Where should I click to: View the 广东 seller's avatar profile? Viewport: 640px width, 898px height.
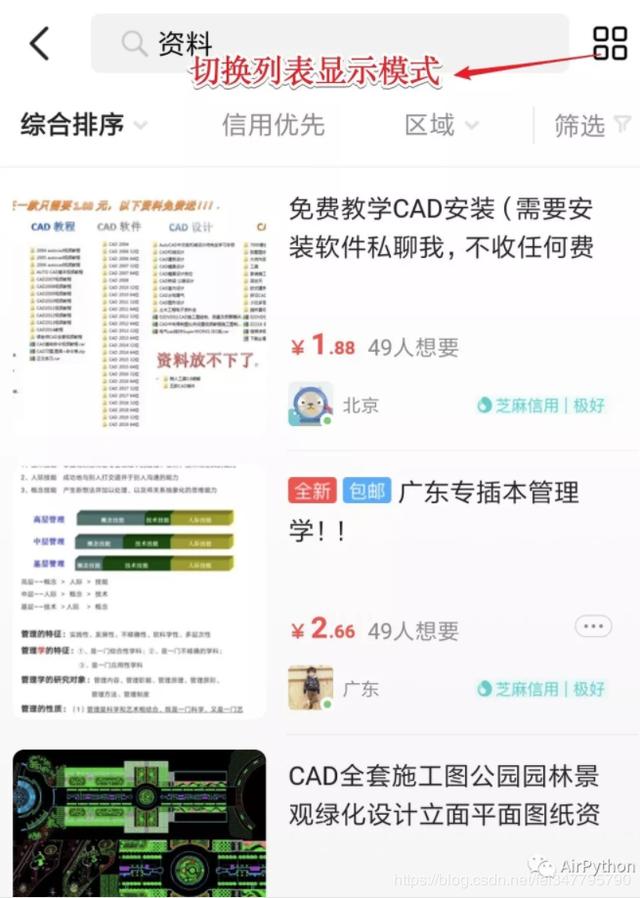click(x=310, y=688)
